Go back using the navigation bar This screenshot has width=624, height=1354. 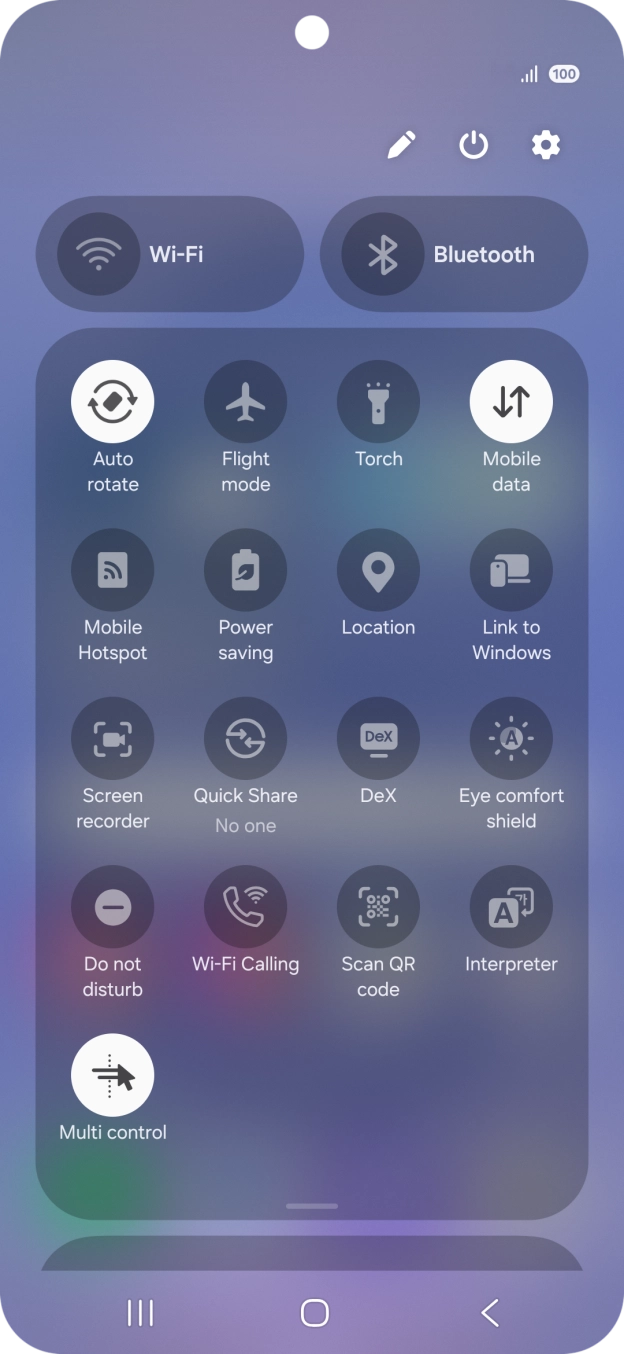tap(489, 1313)
